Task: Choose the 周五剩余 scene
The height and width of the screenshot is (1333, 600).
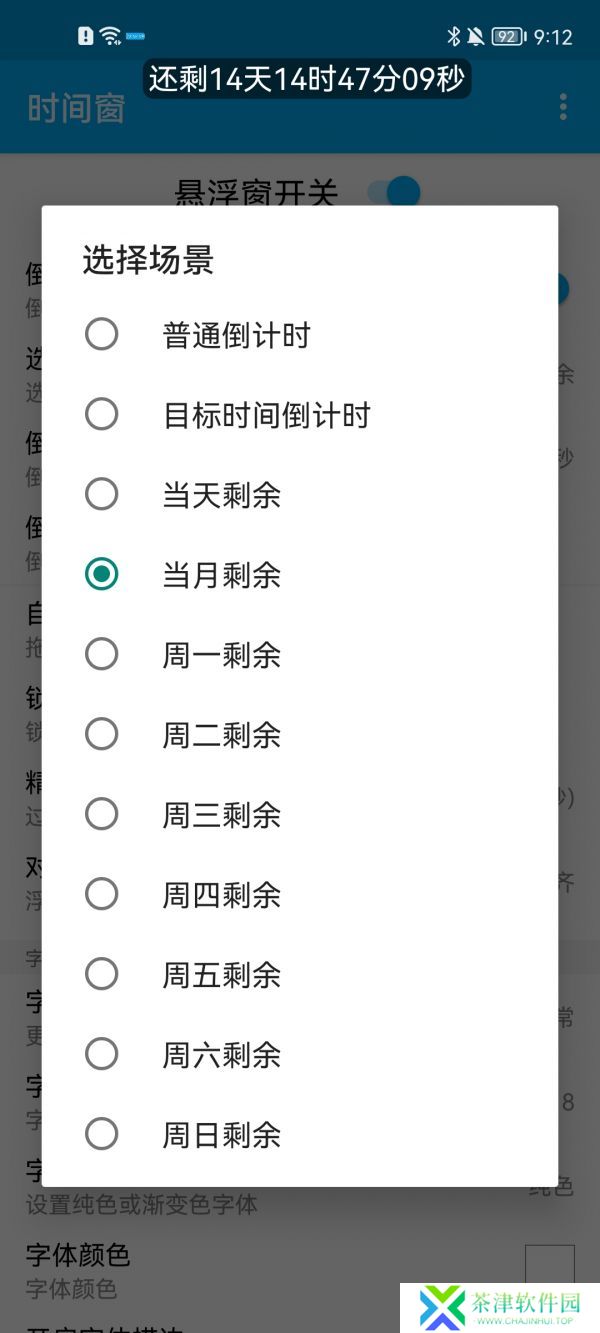Action: (300, 974)
